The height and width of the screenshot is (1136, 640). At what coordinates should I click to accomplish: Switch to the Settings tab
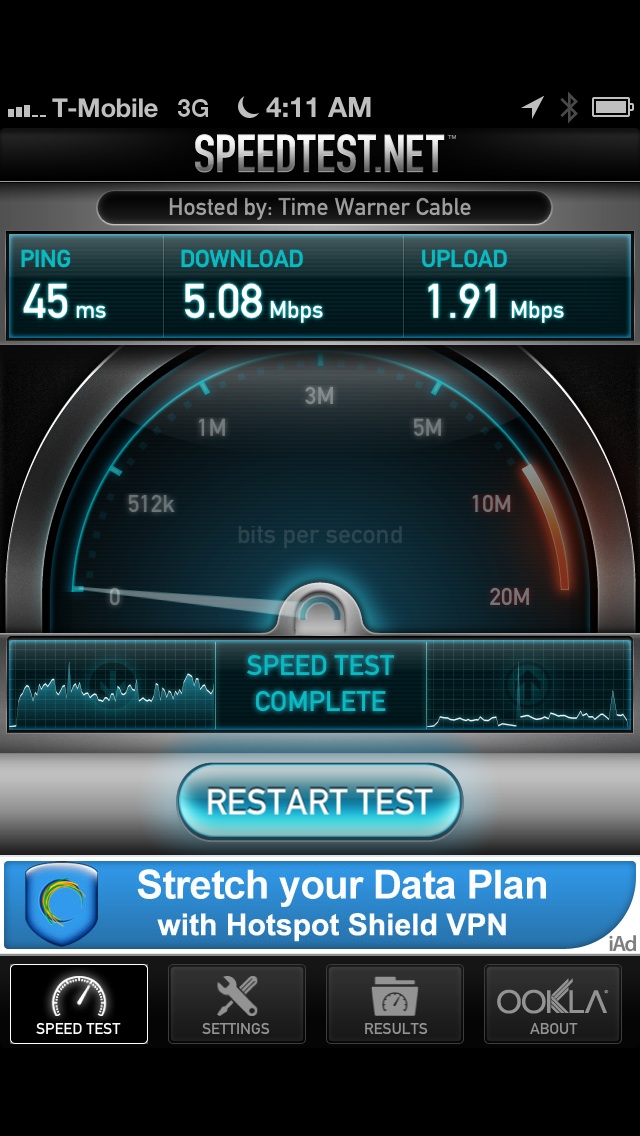click(x=236, y=1003)
